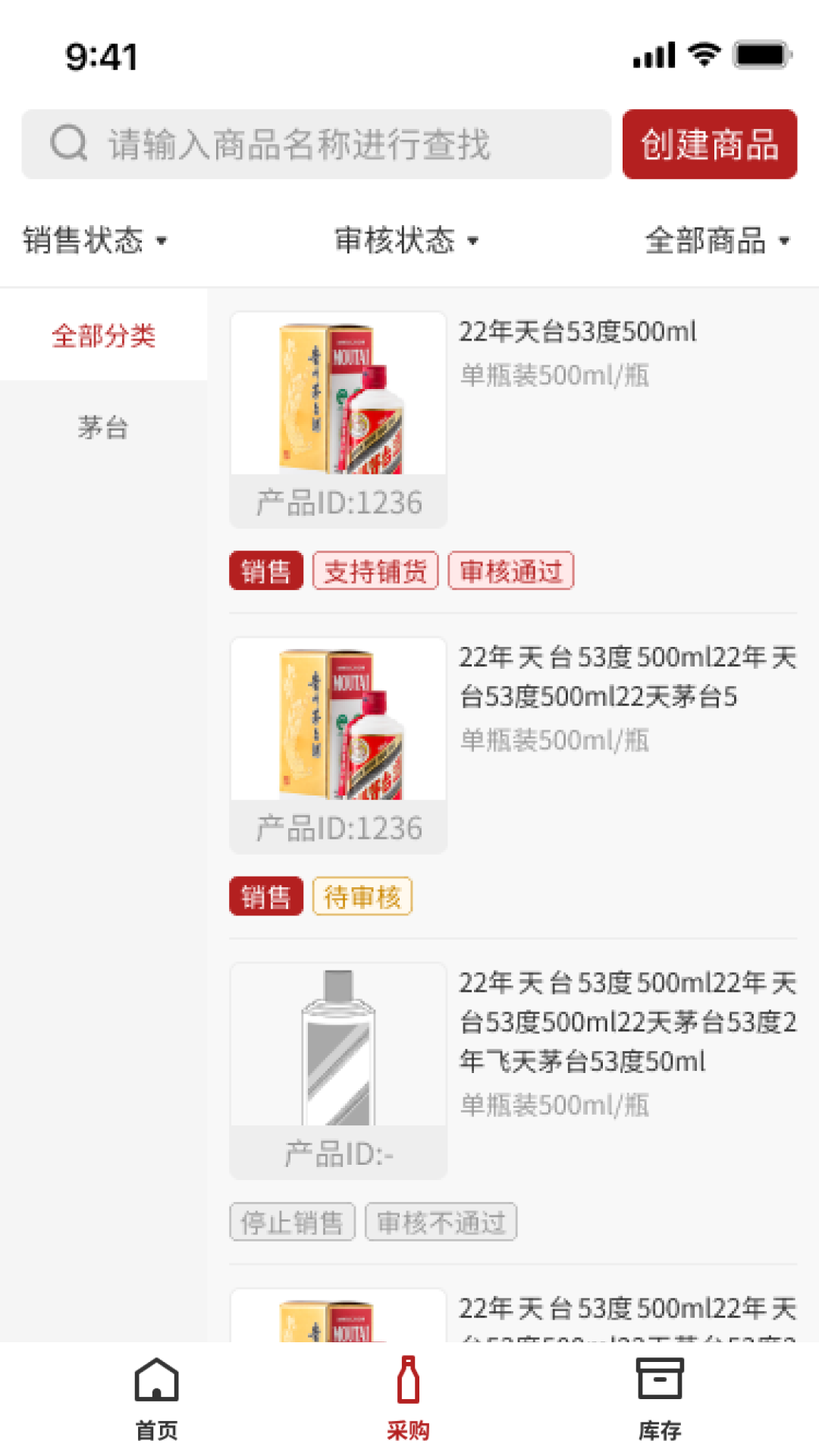Expand the 全部商品 dropdown
The height and width of the screenshot is (1456, 819).
(717, 240)
